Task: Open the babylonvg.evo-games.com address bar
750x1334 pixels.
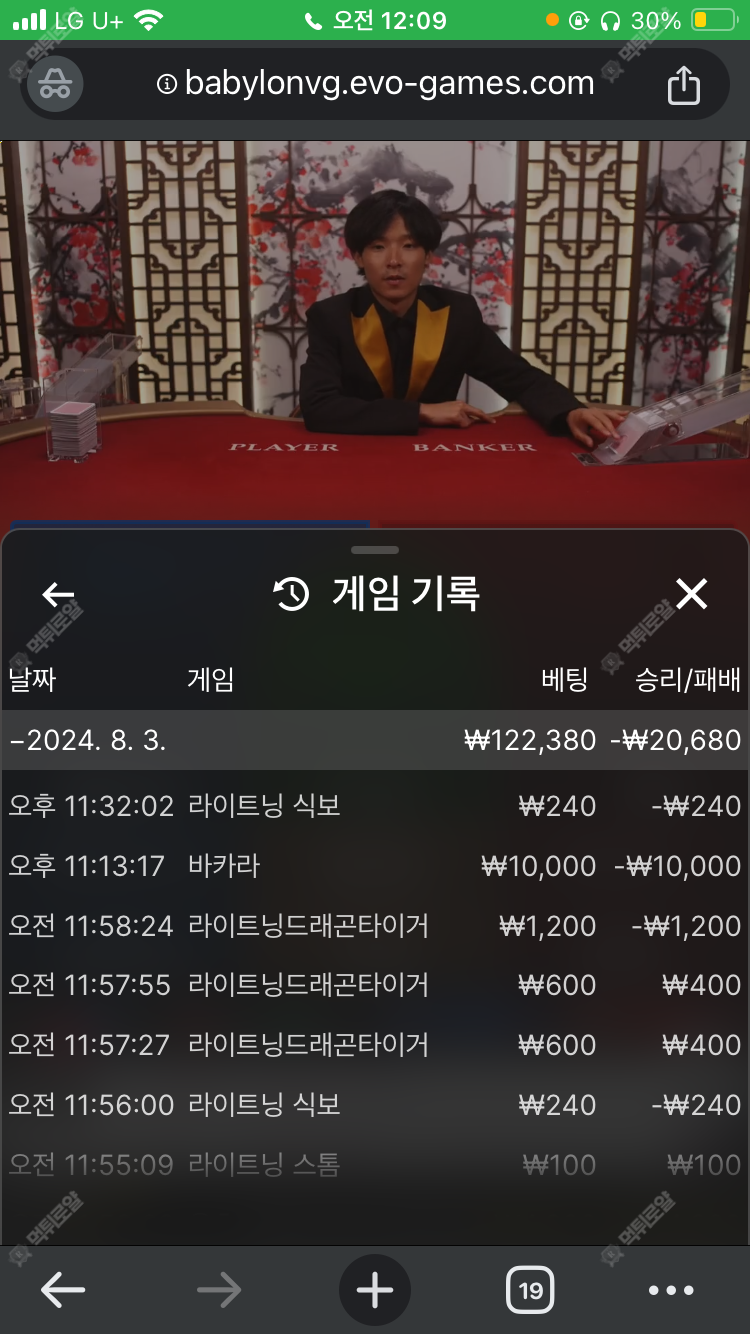Action: (x=375, y=84)
